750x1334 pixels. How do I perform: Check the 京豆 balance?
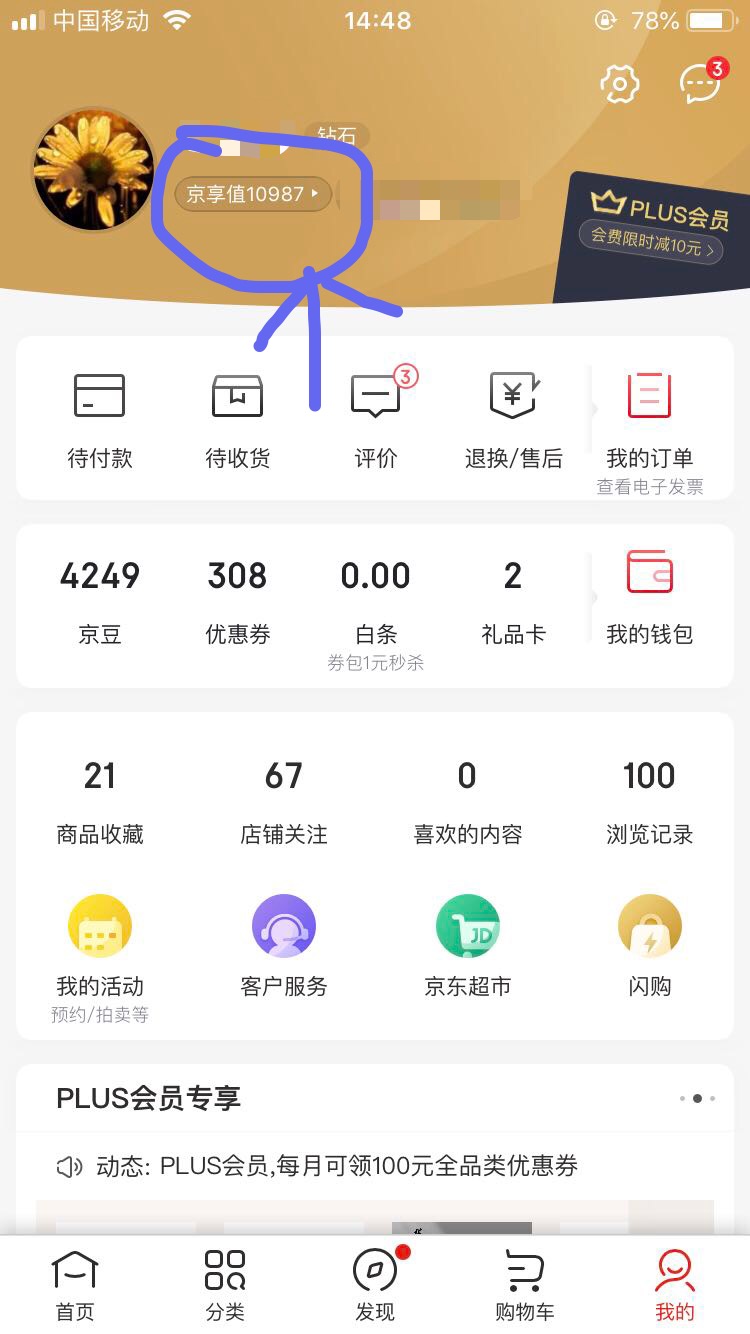tap(100, 600)
